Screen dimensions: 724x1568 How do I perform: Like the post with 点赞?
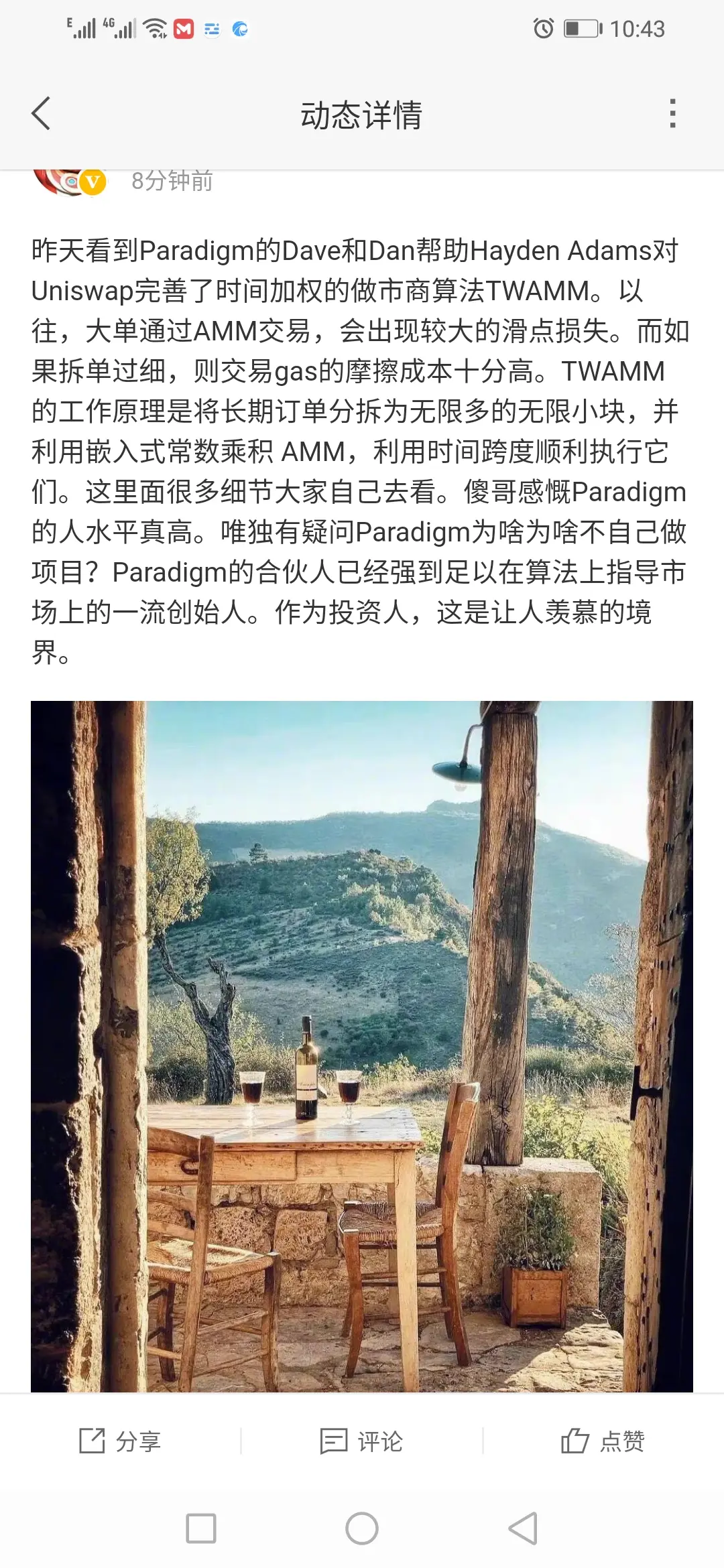[603, 1441]
